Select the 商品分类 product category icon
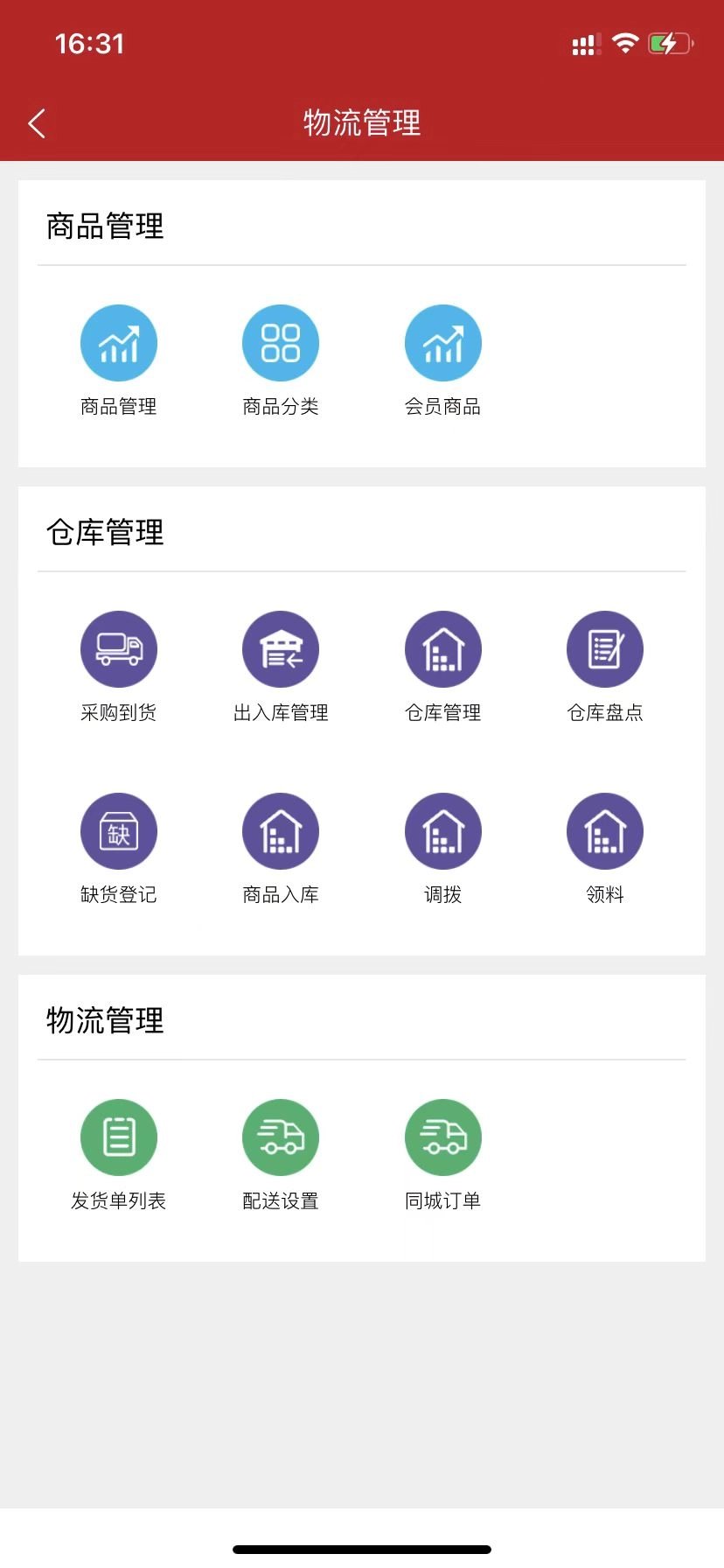The width and height of the screenshot is (724, 1568). pyautogui.click(x=281, y=342)
